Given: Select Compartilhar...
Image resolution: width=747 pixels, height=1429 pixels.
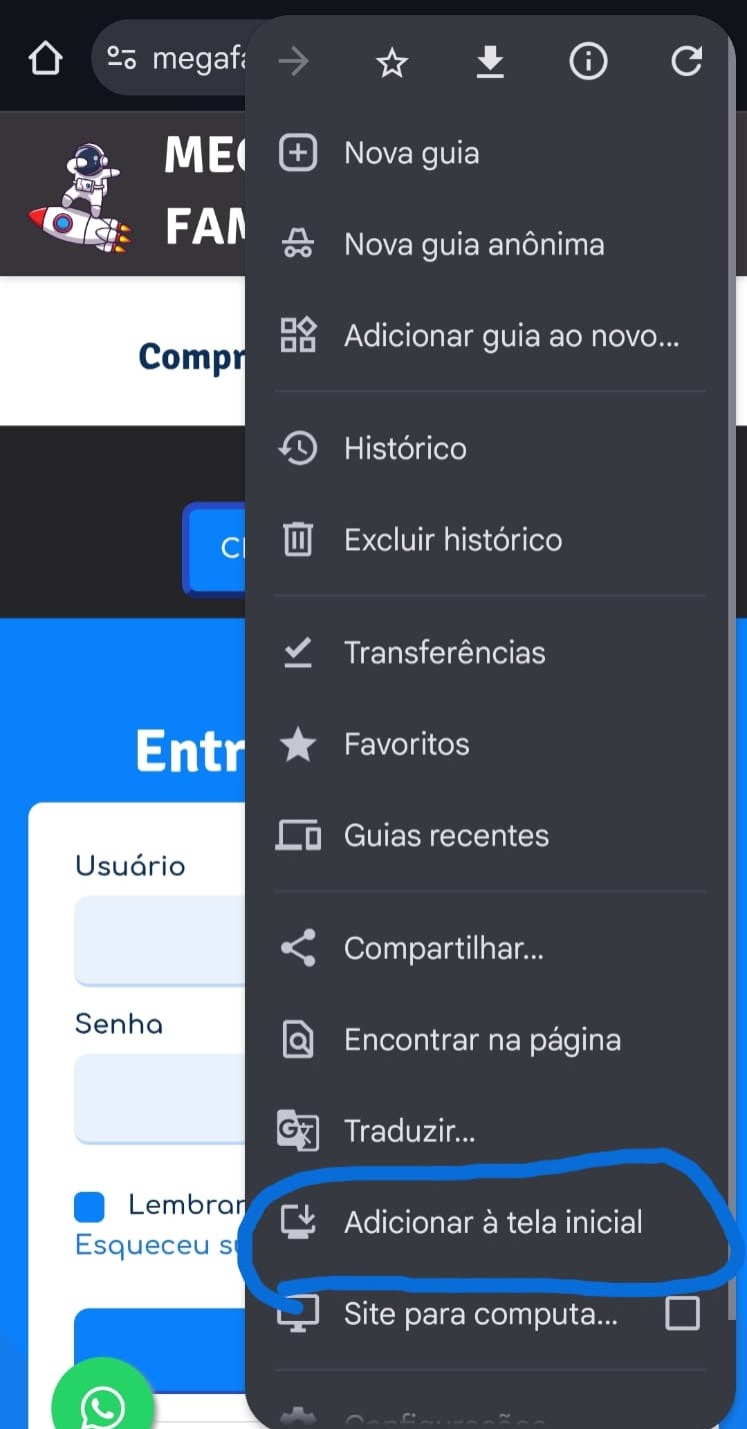Looking at the screenshot, I should [443, 948].
